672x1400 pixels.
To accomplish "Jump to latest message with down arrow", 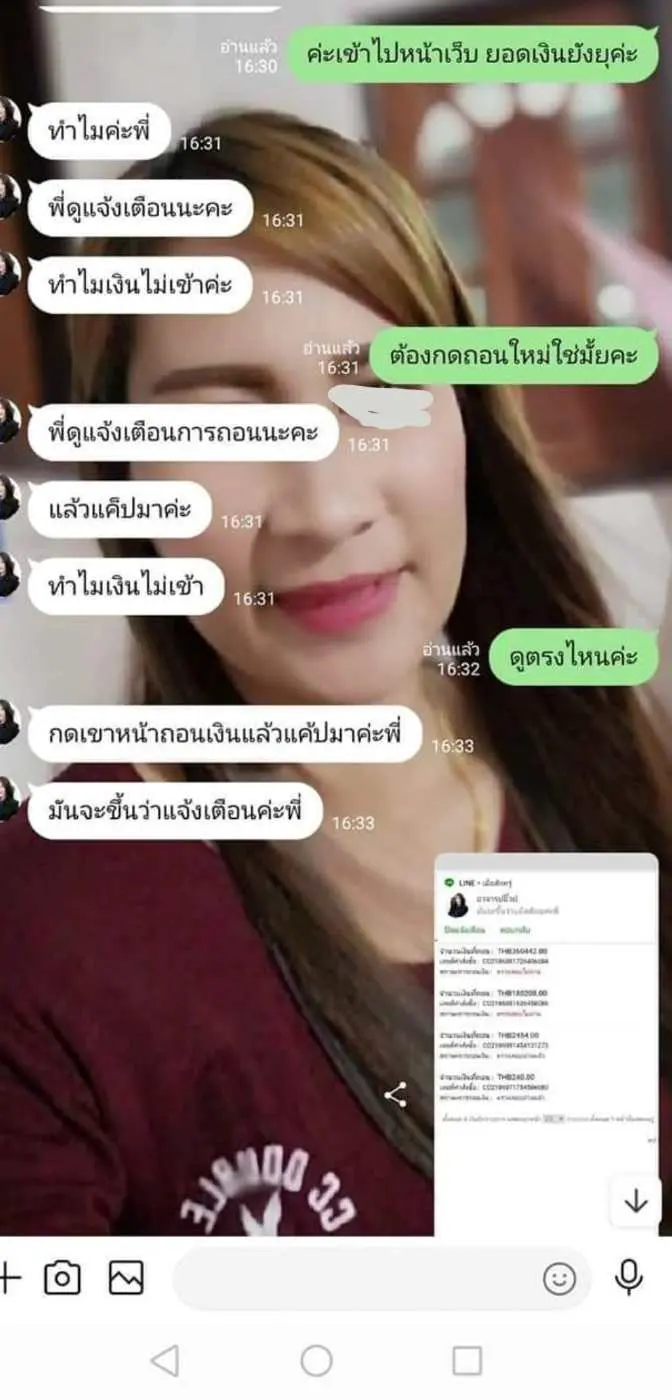I will click(x=636, y=1202).
